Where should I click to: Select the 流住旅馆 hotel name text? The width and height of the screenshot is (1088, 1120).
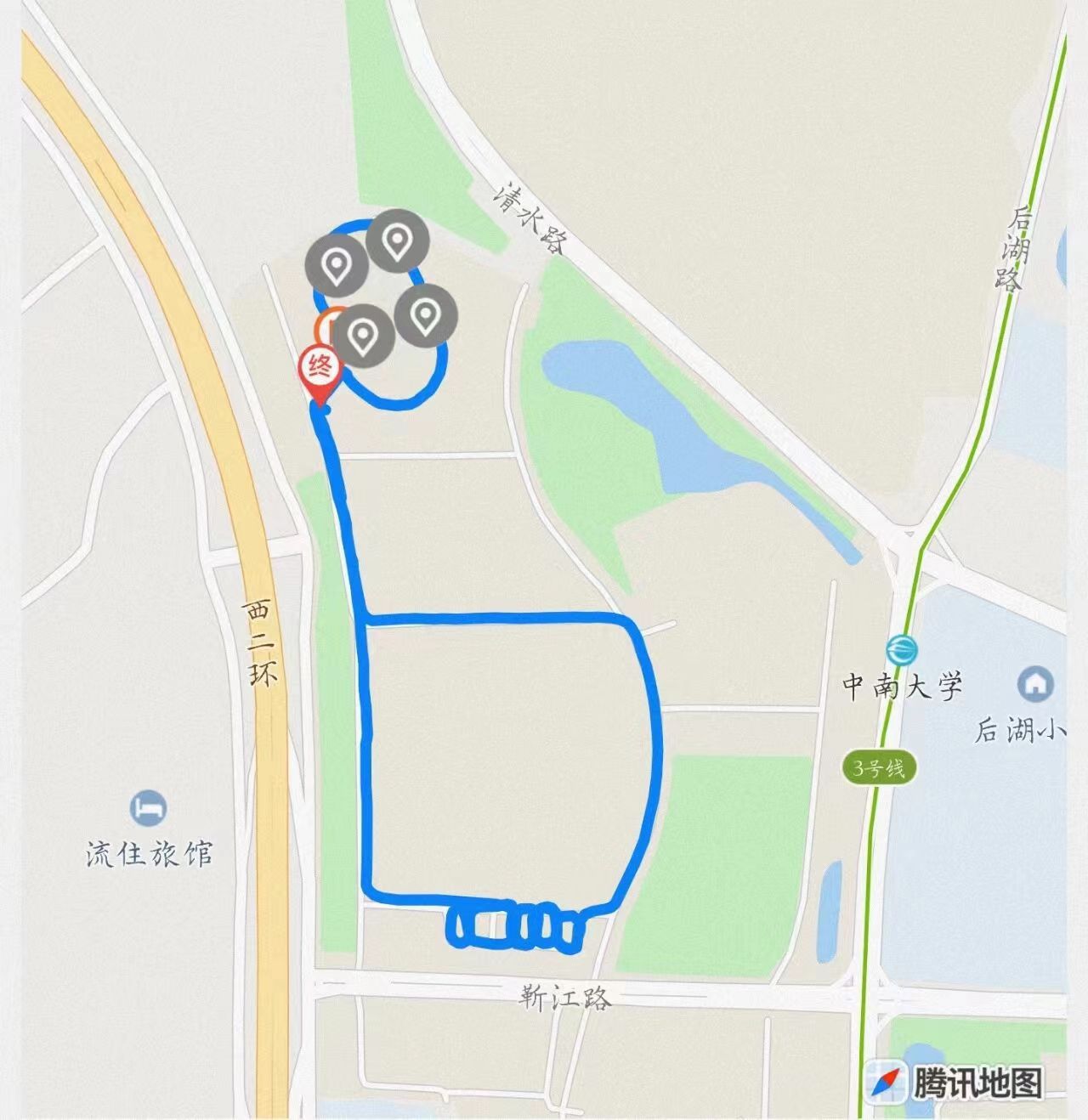(x=149, y=850)
